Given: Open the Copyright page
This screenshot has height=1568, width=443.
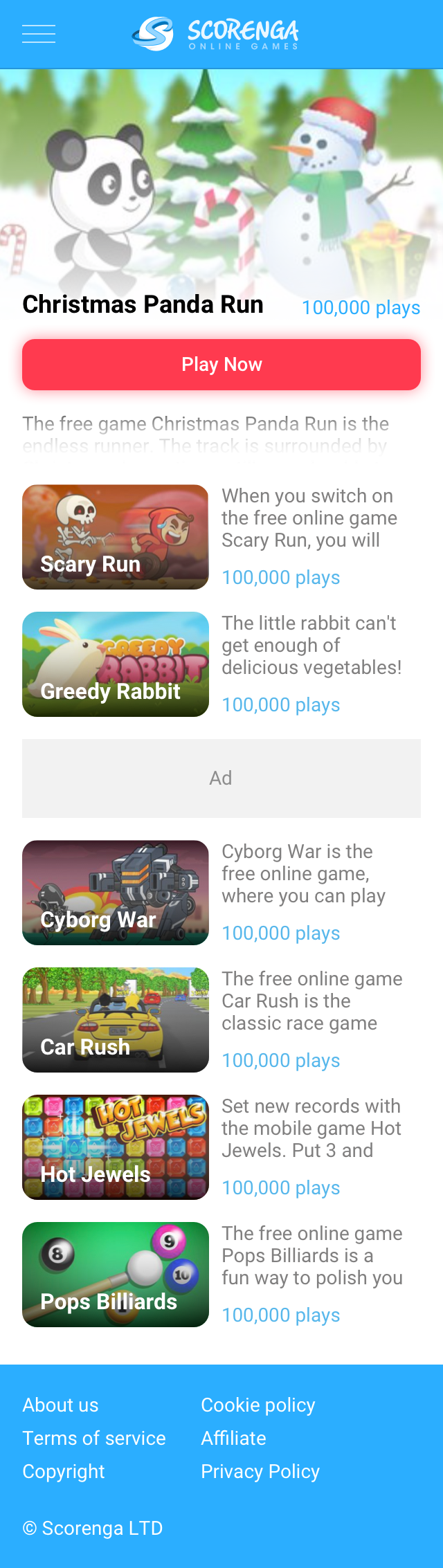Looking at the screenshot, I should [64, 1471].
